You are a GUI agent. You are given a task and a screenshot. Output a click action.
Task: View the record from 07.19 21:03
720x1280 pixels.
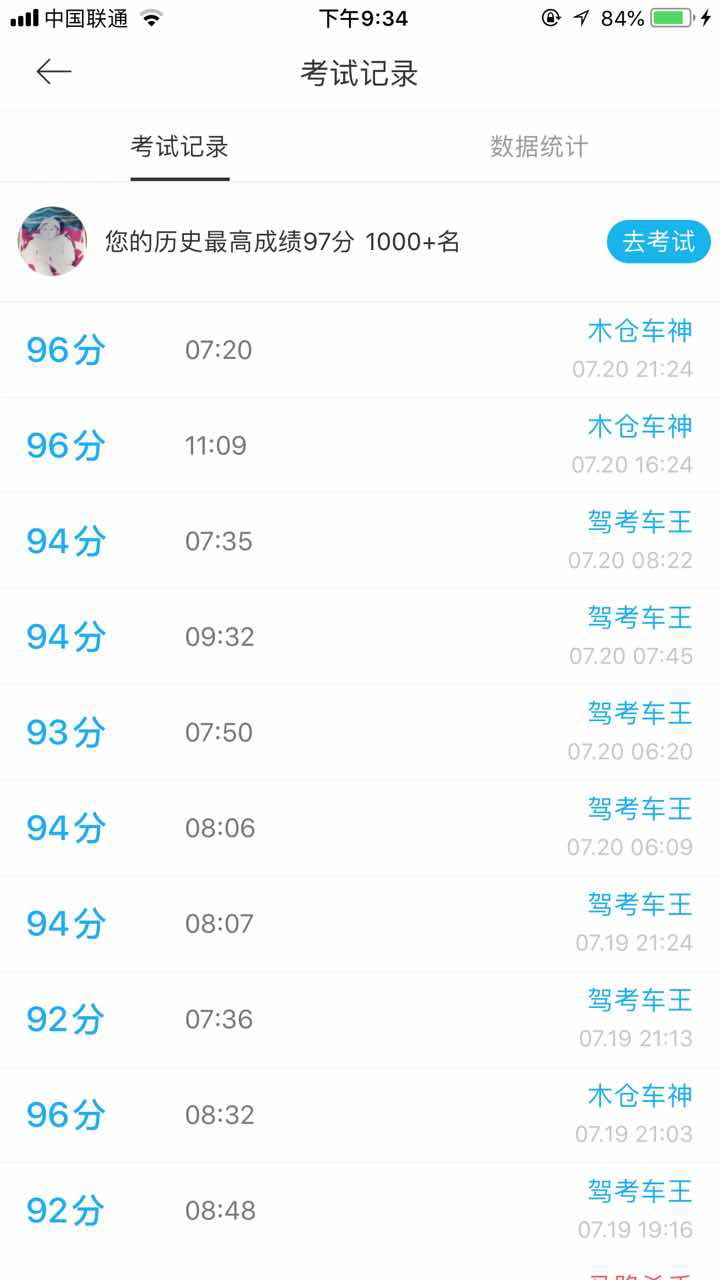[360, 1115]
